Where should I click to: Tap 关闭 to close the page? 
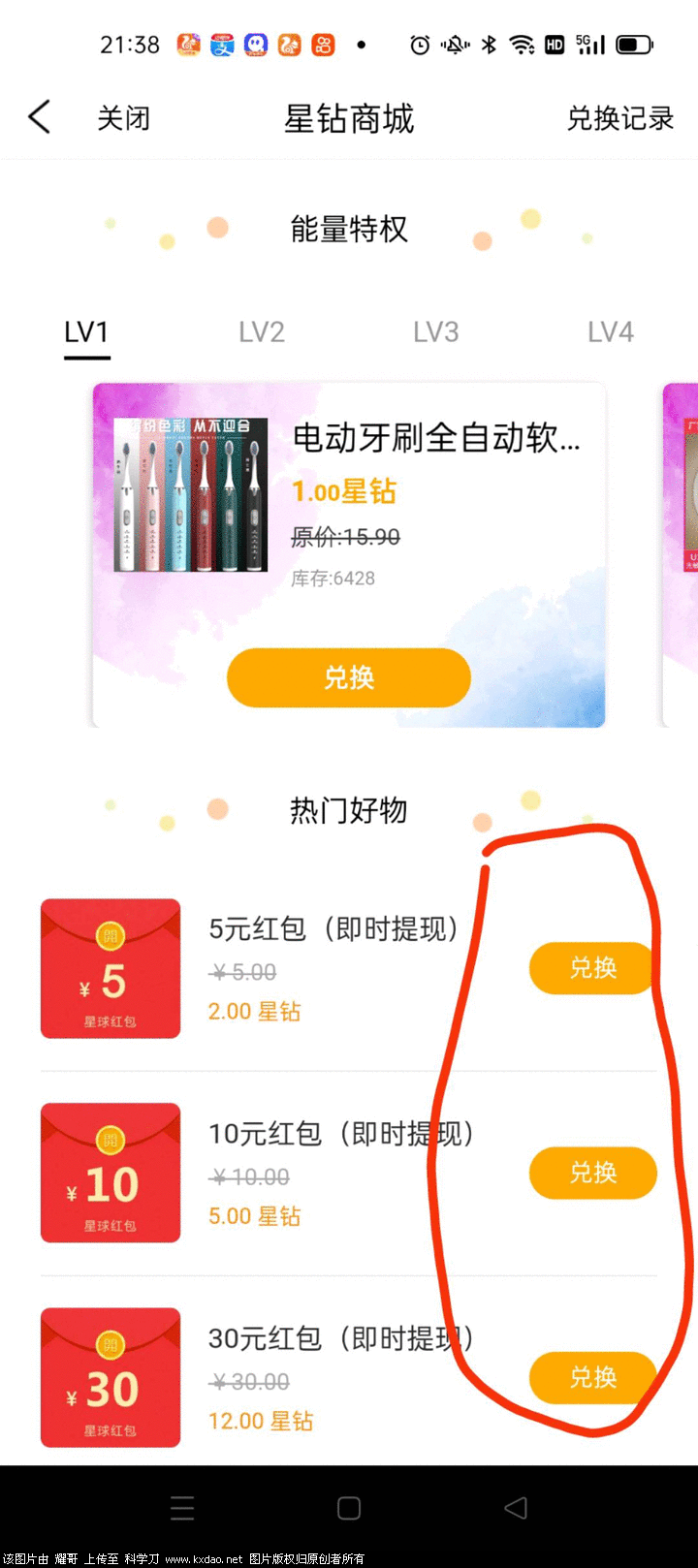click(x=123, y=118)
